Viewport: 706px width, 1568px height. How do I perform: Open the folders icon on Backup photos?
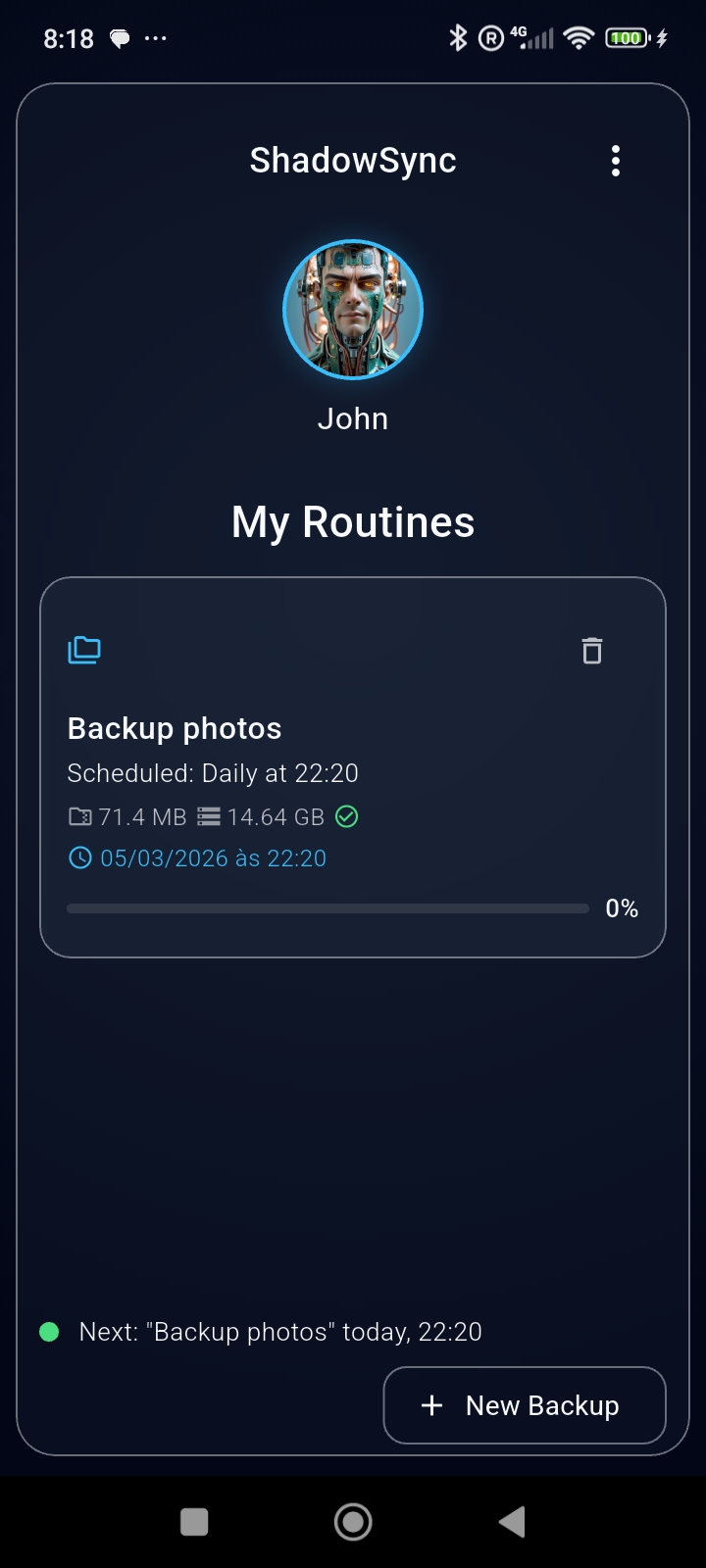[84, 650]
